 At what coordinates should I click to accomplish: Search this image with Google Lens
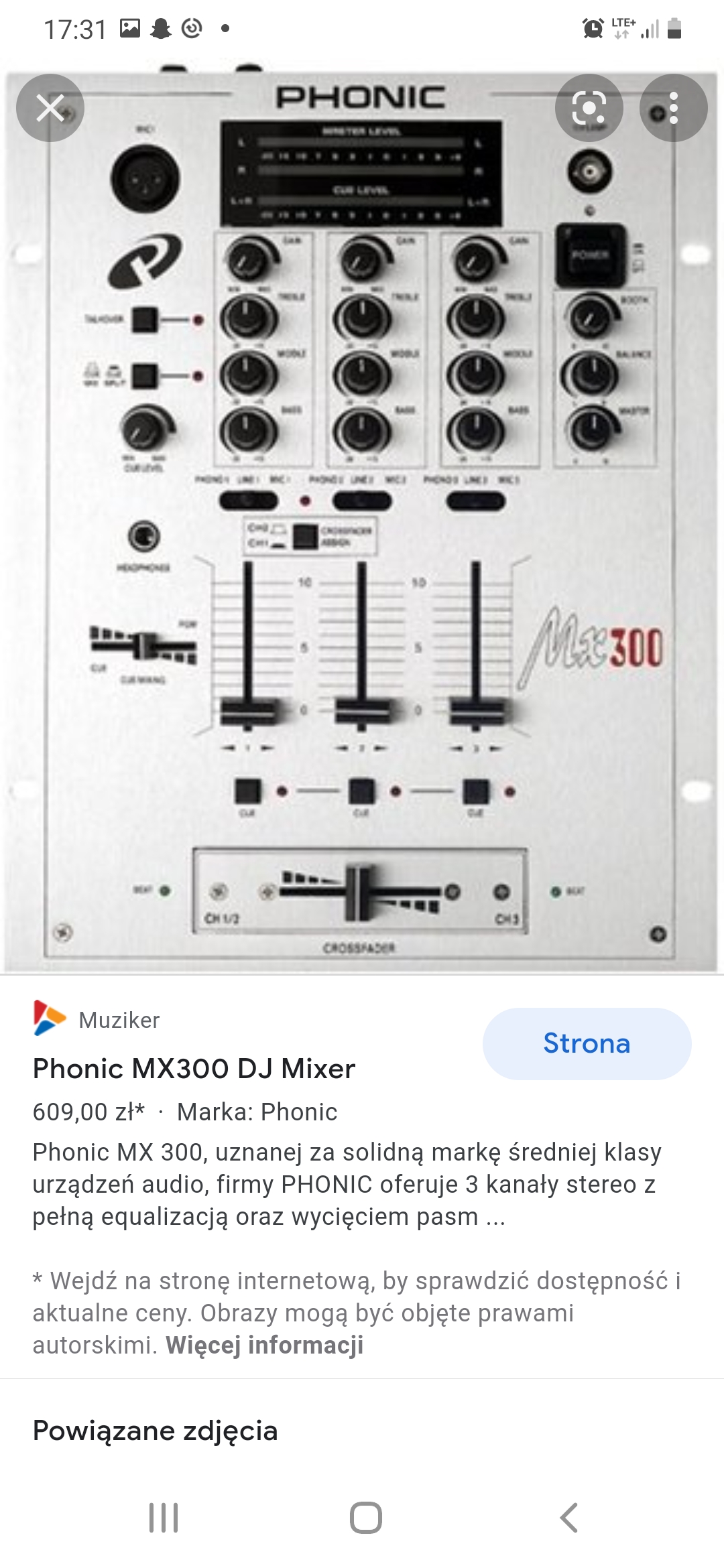589,108
